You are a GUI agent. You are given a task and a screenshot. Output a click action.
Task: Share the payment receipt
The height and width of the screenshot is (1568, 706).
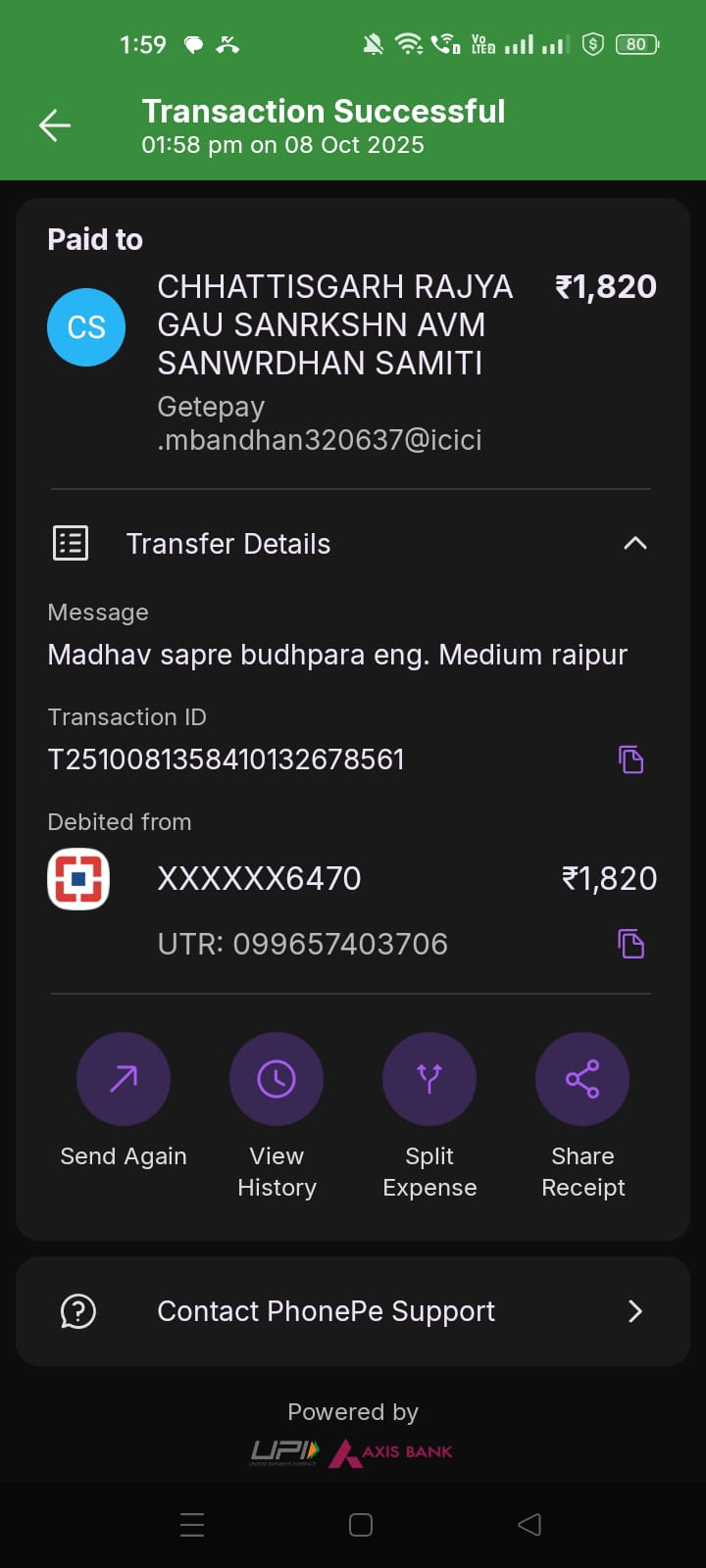click(x=582, y=1079)
